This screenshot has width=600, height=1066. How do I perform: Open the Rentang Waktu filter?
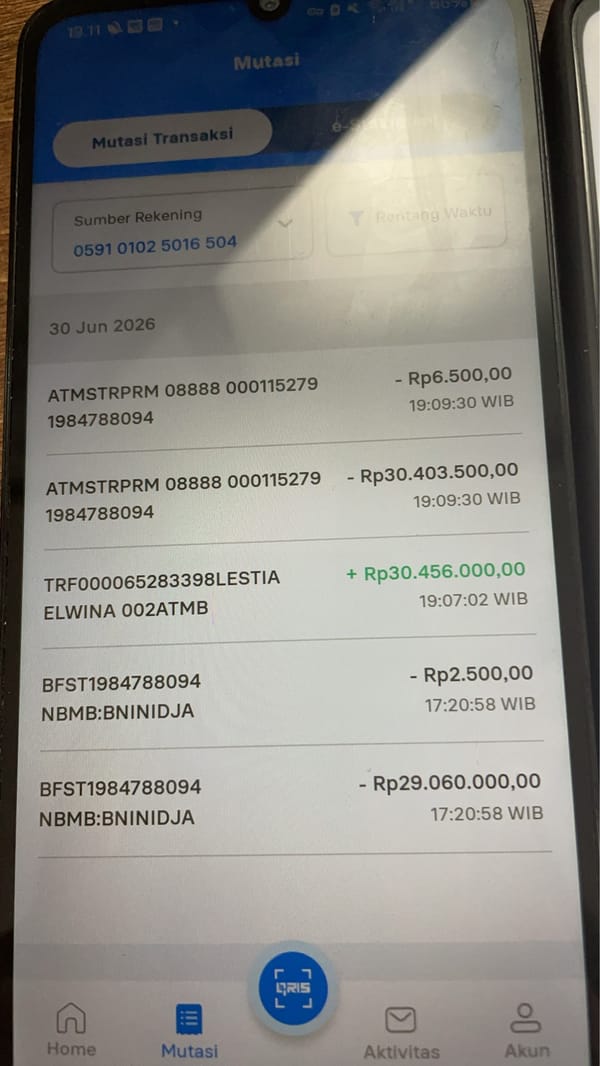tap(416, 216)
